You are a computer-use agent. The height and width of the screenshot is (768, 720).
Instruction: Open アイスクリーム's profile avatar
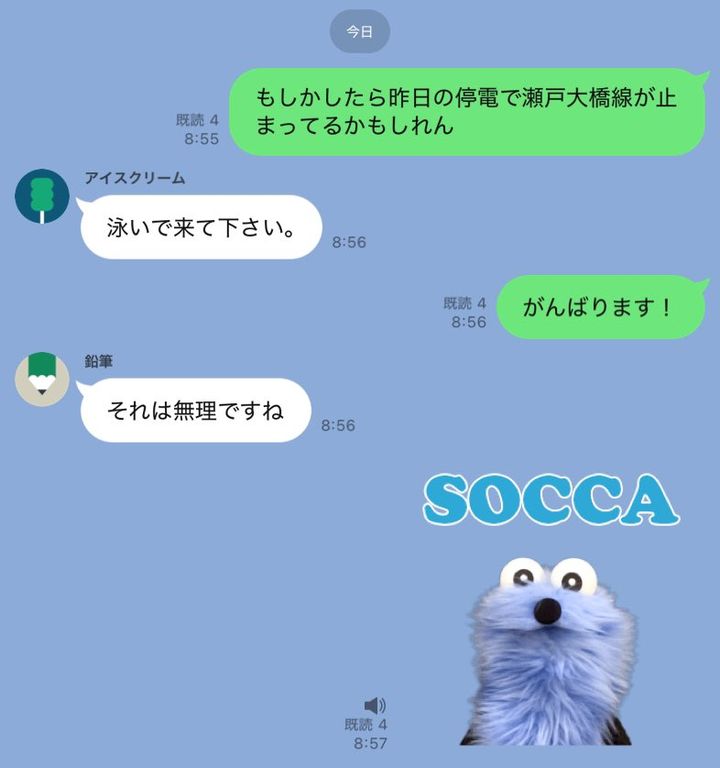pos(42,195)
